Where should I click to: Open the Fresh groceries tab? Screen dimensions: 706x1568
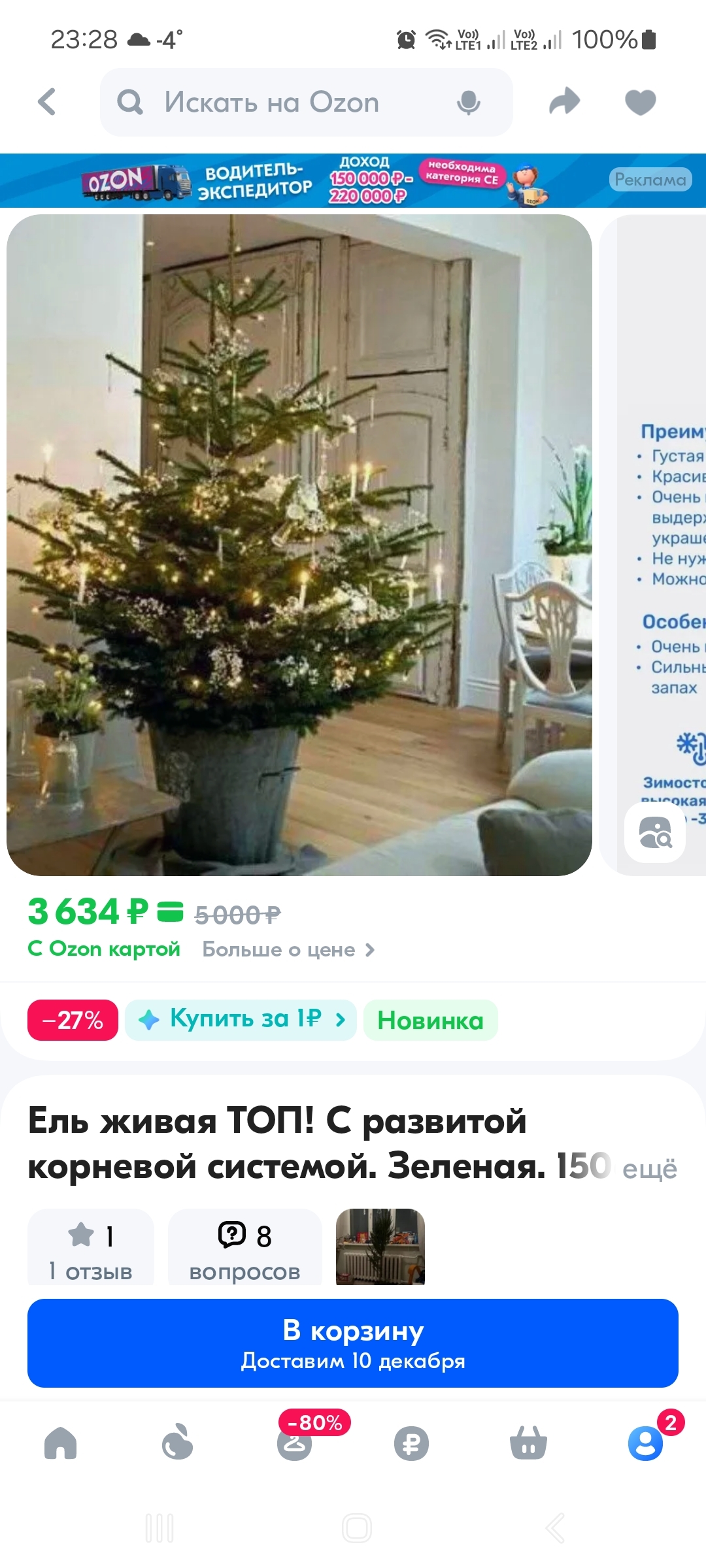point(177,1443)
